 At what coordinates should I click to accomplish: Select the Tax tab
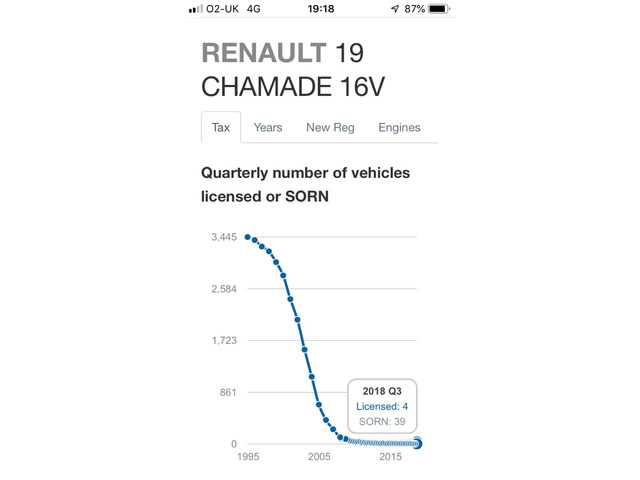point(221,128)
